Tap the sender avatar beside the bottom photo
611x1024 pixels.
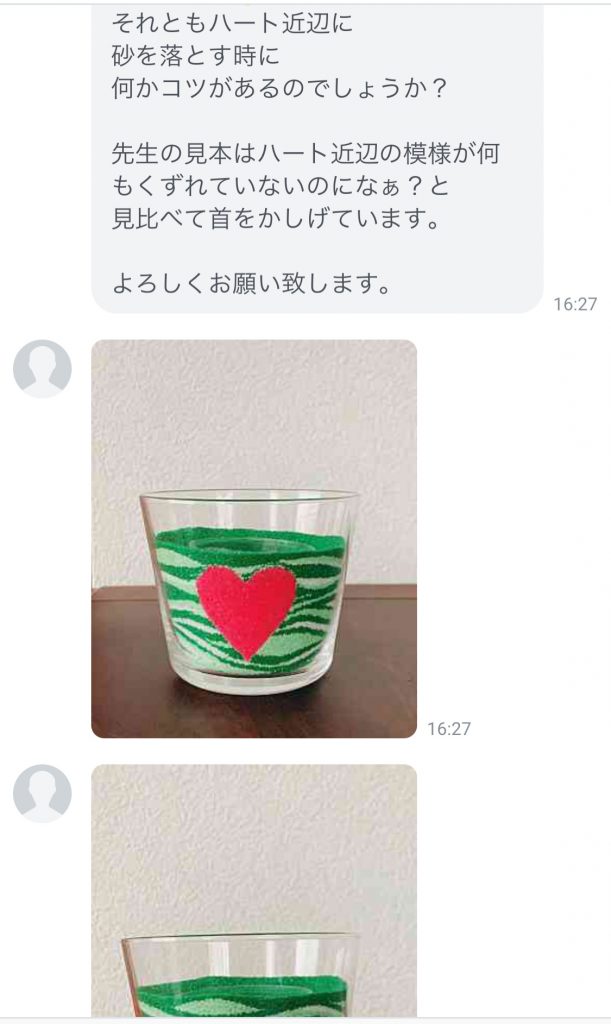pyautogui.click(x=42, y=793)
